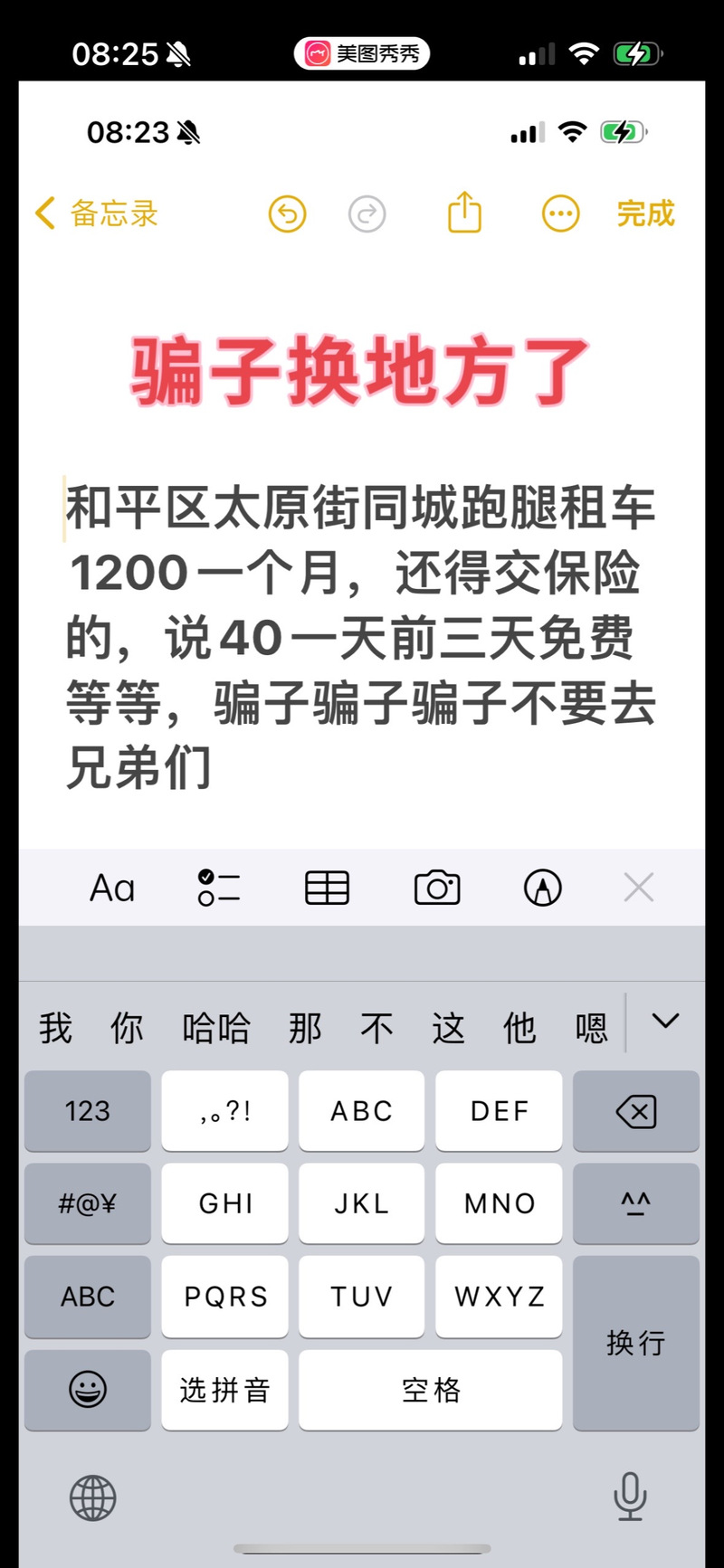Open the more options ellipsis menu
This screenshot has width=724, height=1568.
(x=560, y=214)
